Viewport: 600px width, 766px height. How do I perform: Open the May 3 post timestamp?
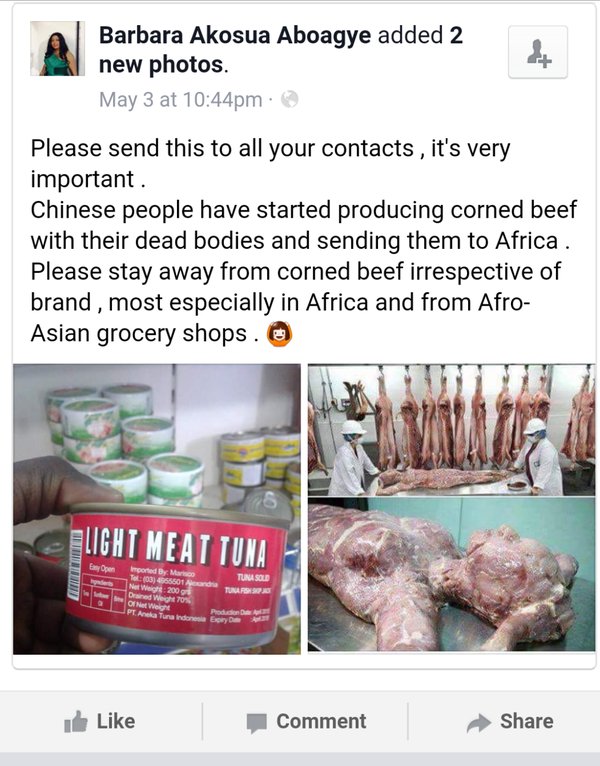click(180, 99)
